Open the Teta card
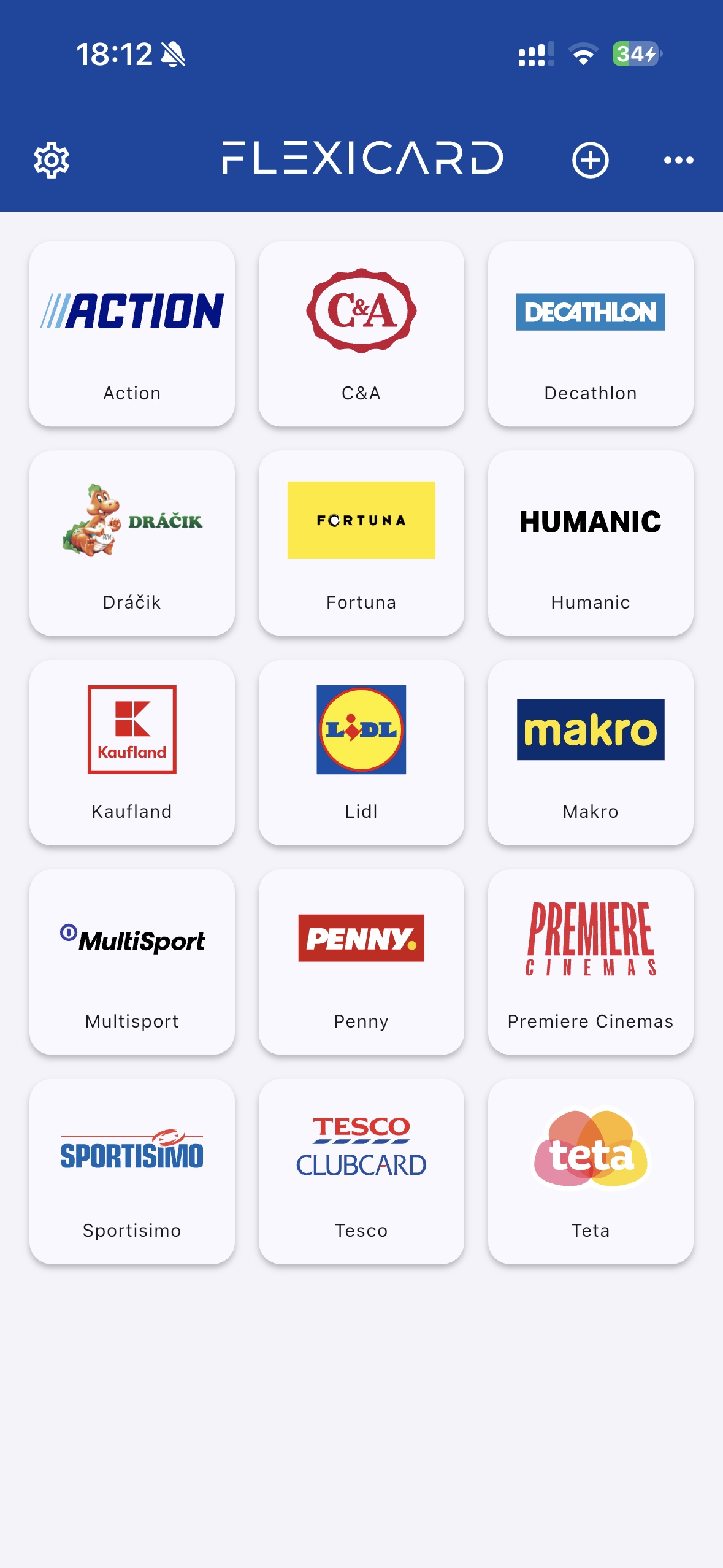This screenshot has height=1568, width=723. pyautogui.click(x=591, y=1171)
